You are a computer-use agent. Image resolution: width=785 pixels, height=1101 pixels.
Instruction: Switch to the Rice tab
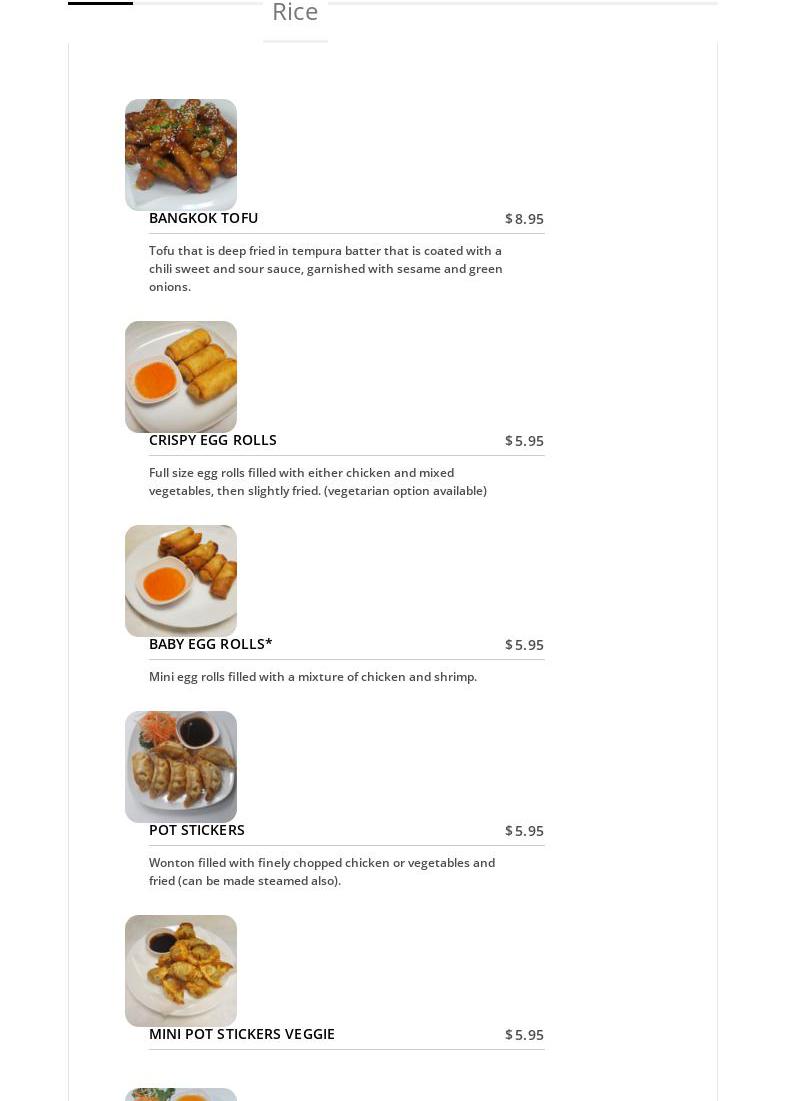click(x=295, y=14)
